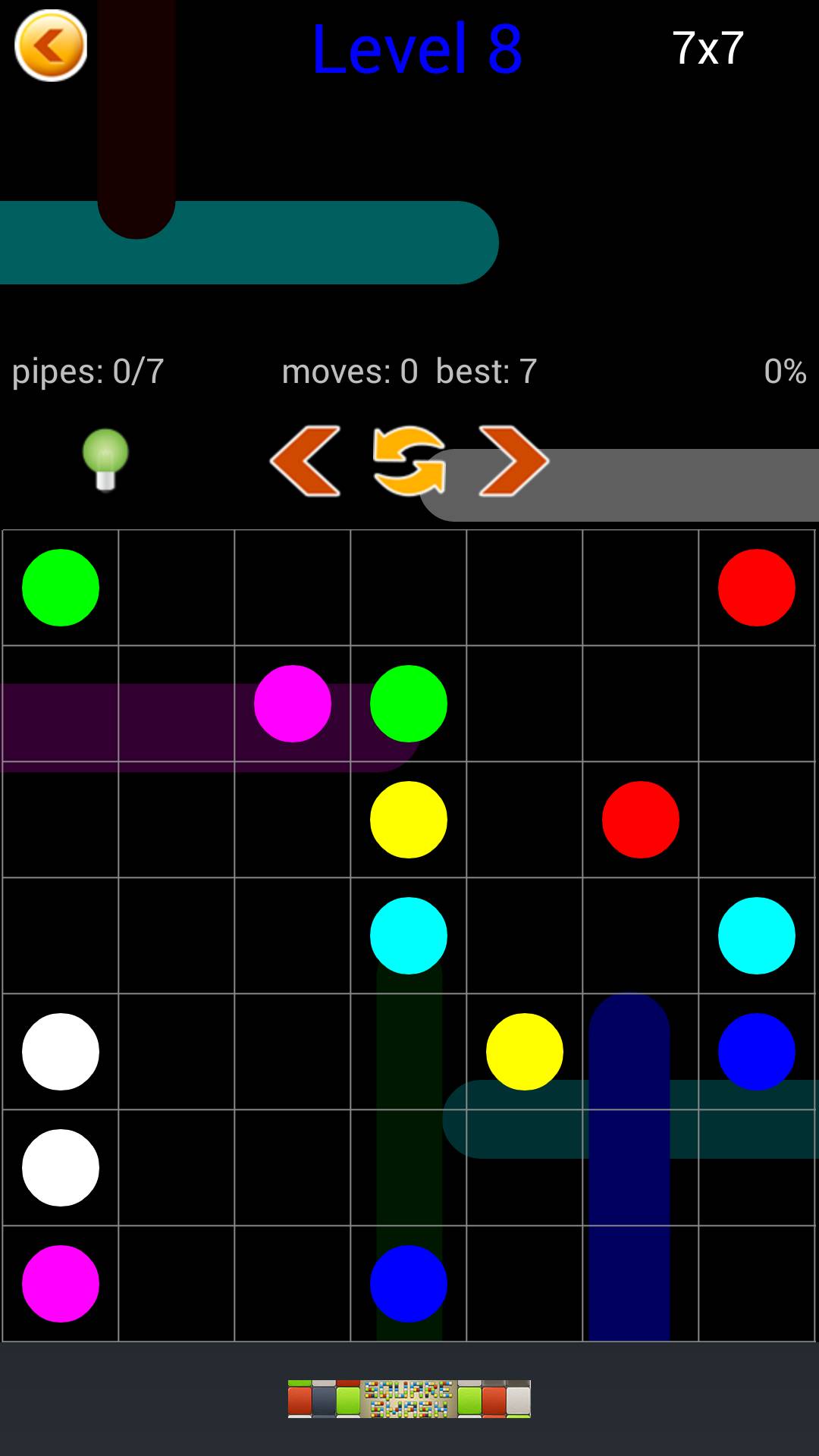The width and height of the screenshot is (819, 1456).
Task: Select the top-right red dot
Action: click(x=756, y=588)
